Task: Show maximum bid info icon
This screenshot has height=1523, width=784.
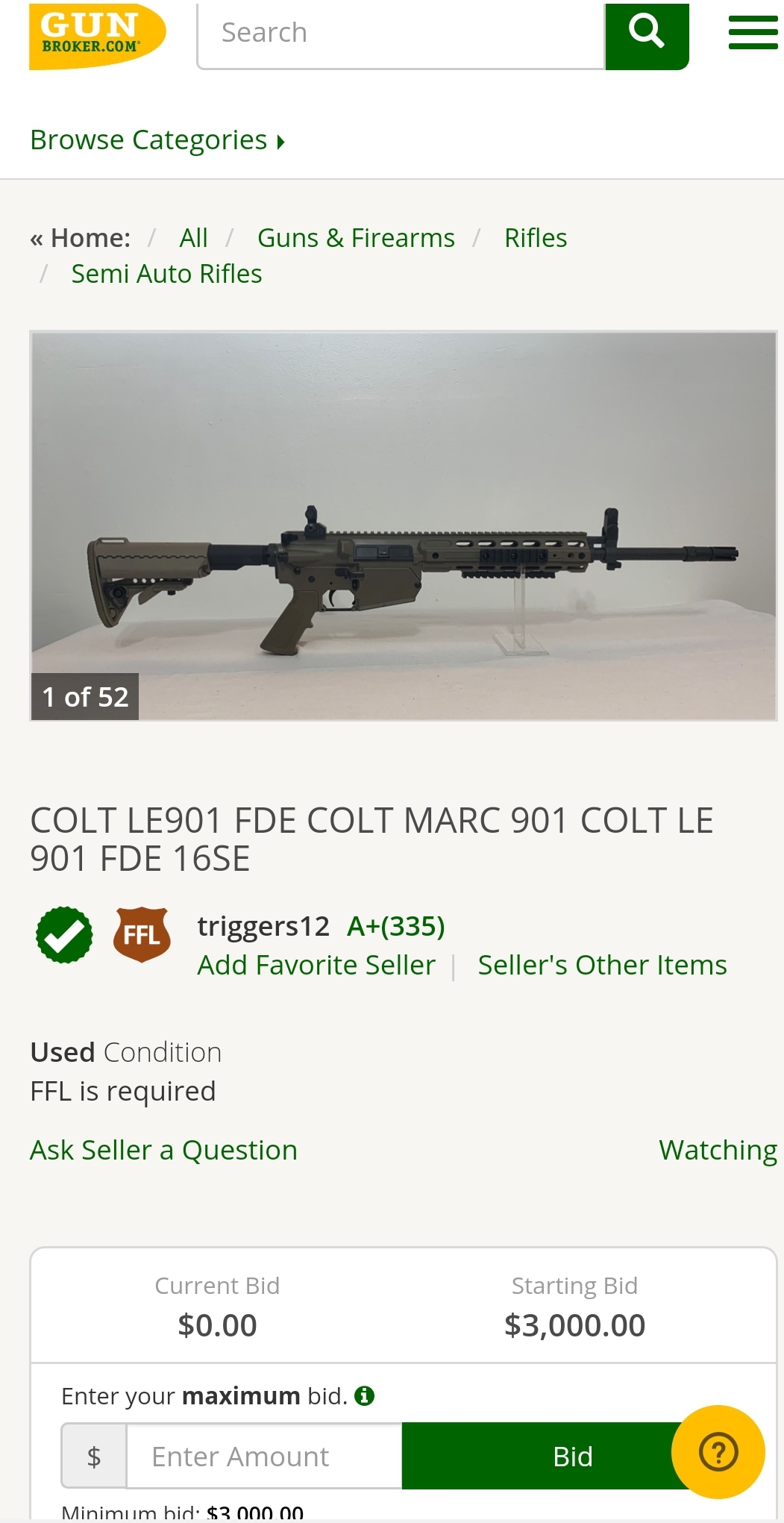Action: click(x=364, y=1395)
